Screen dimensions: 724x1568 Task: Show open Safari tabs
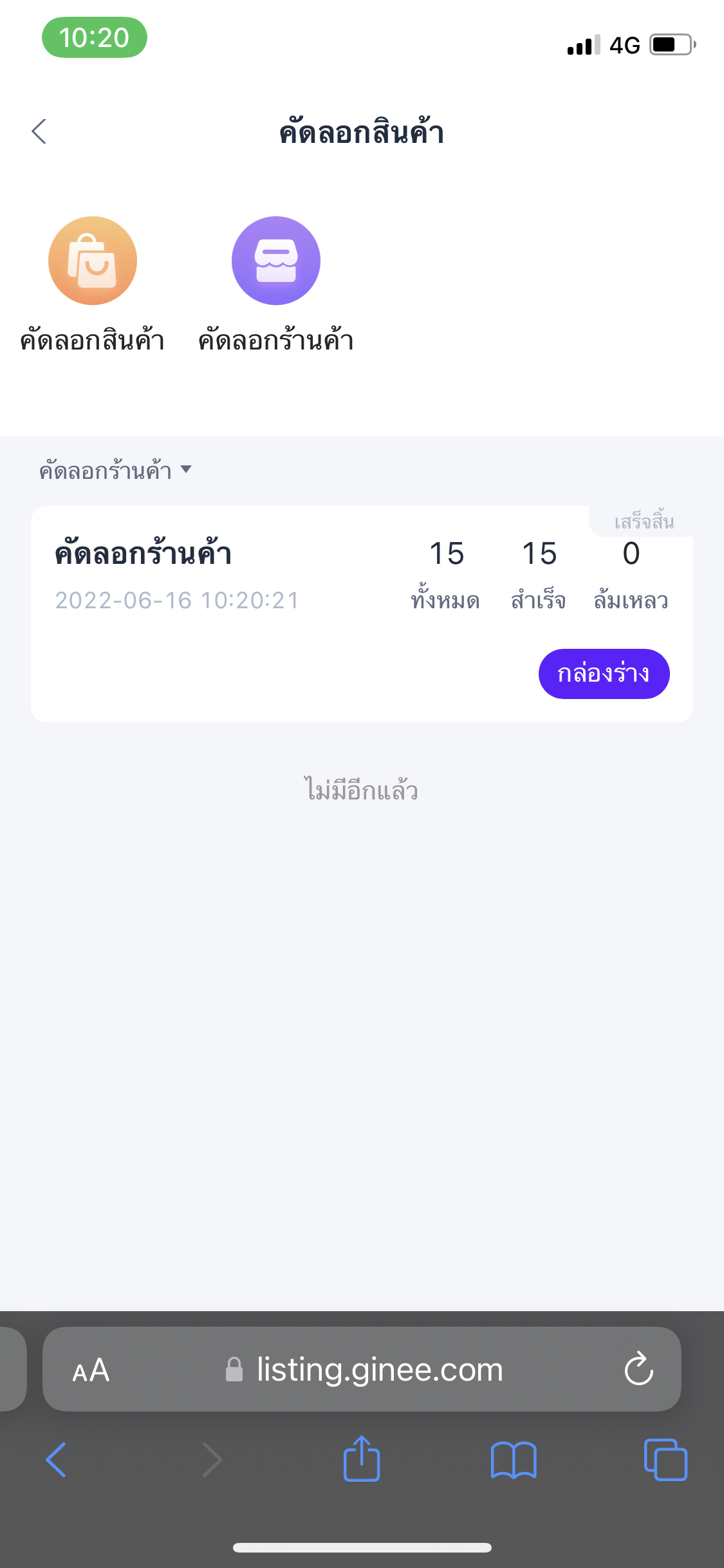coord(665,1459)
